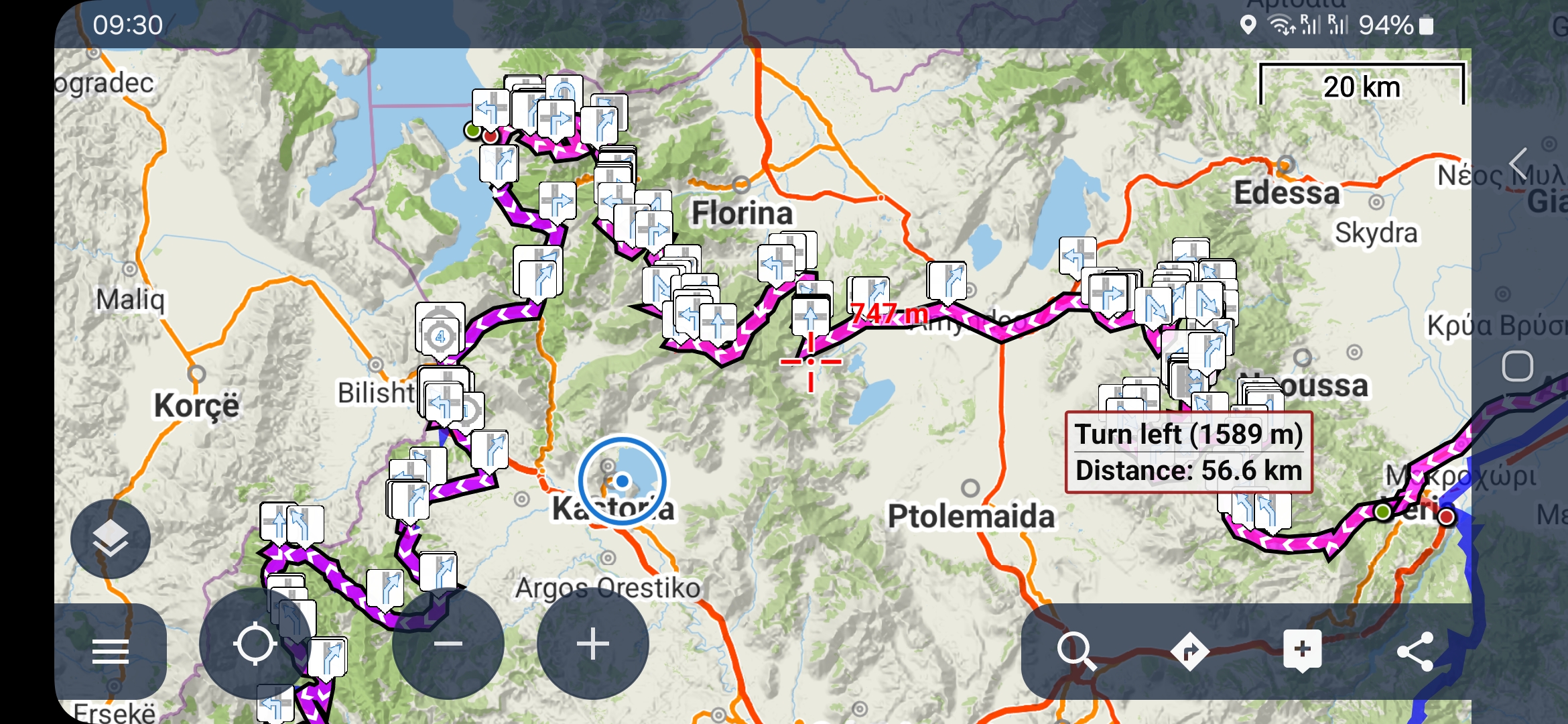Zoom in with the plus button
Image resolution: width=1568 pixels, height=724 pixels.
tap(593, 644)
